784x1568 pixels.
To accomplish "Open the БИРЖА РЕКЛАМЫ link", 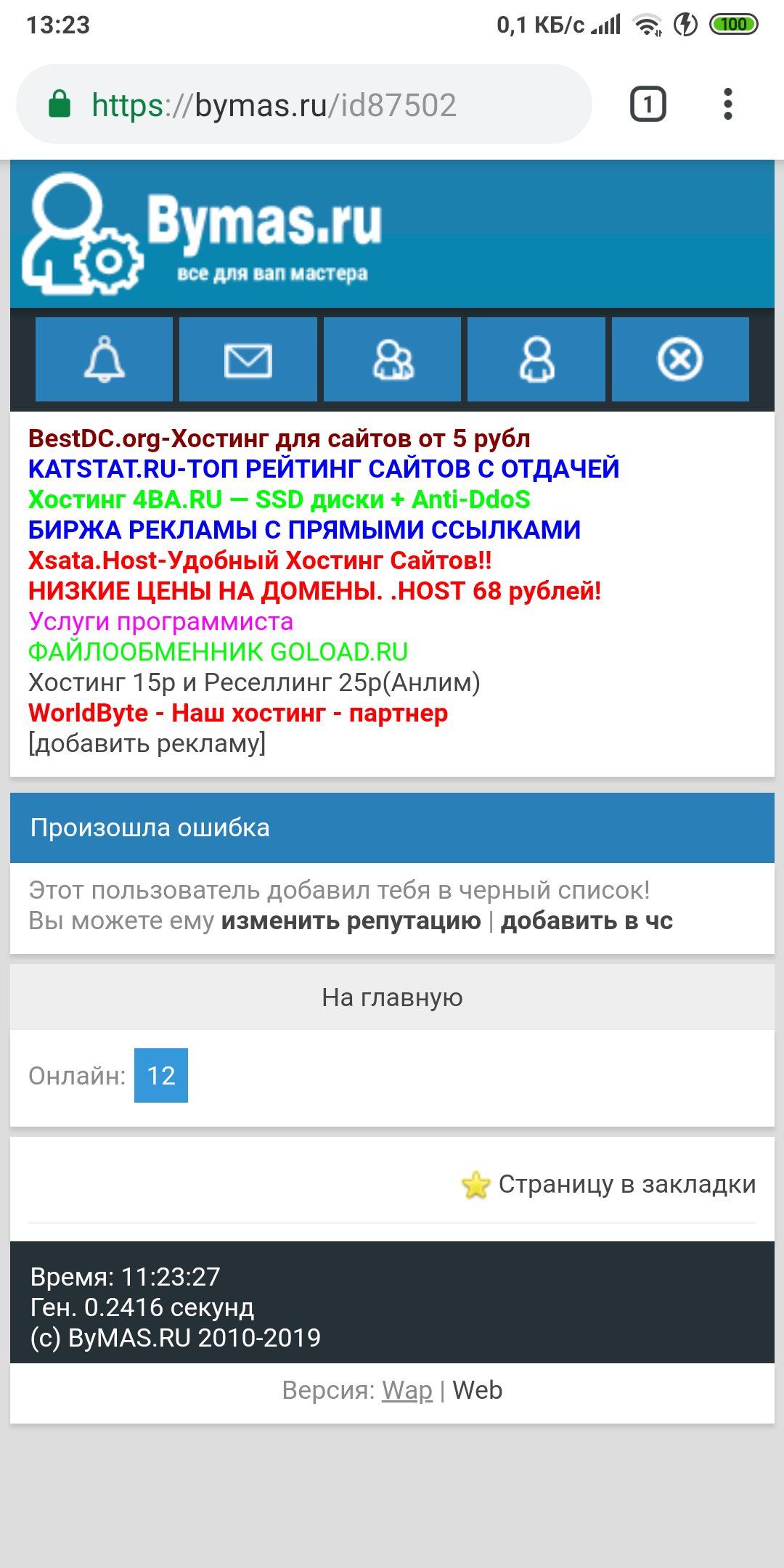I will tap(303, 530).
